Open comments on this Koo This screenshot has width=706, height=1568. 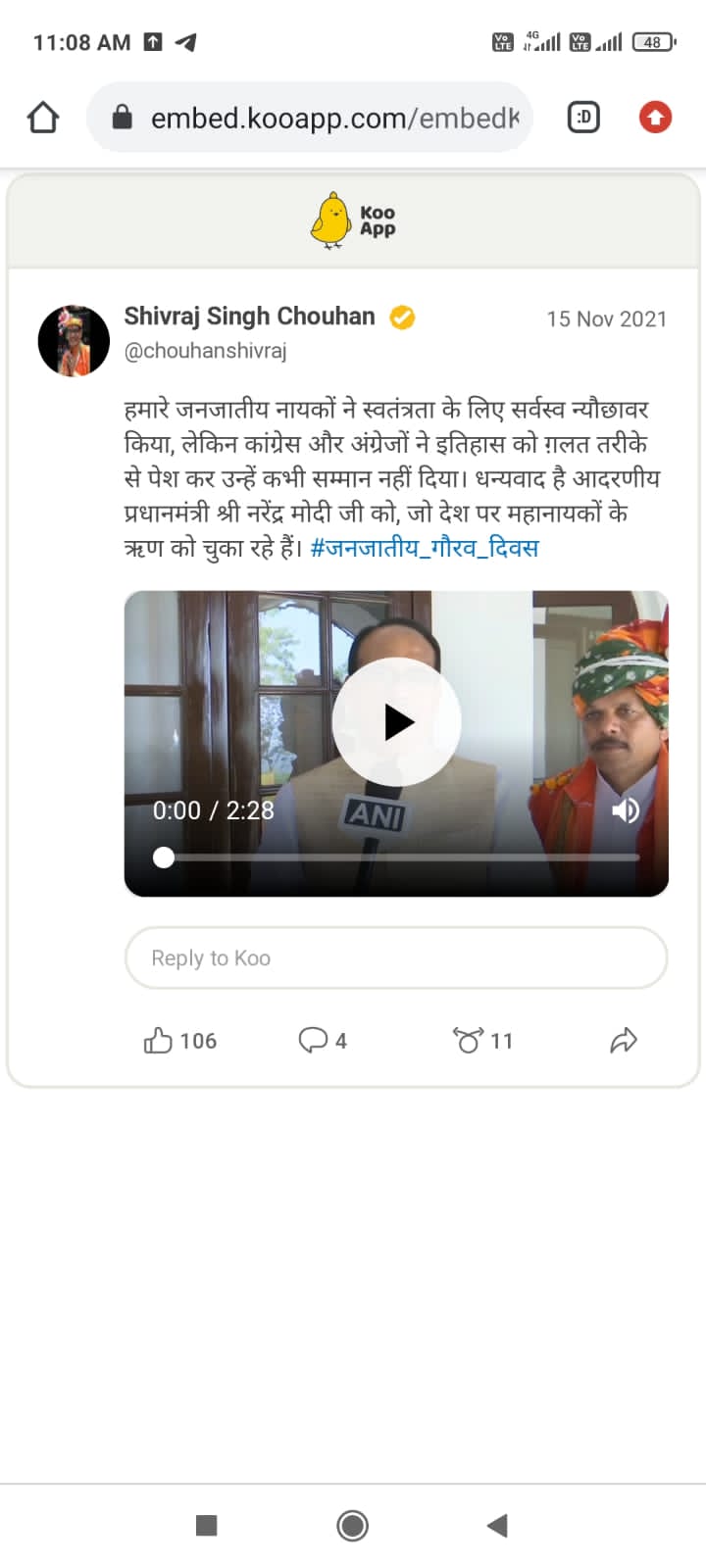click(323, 1041)
